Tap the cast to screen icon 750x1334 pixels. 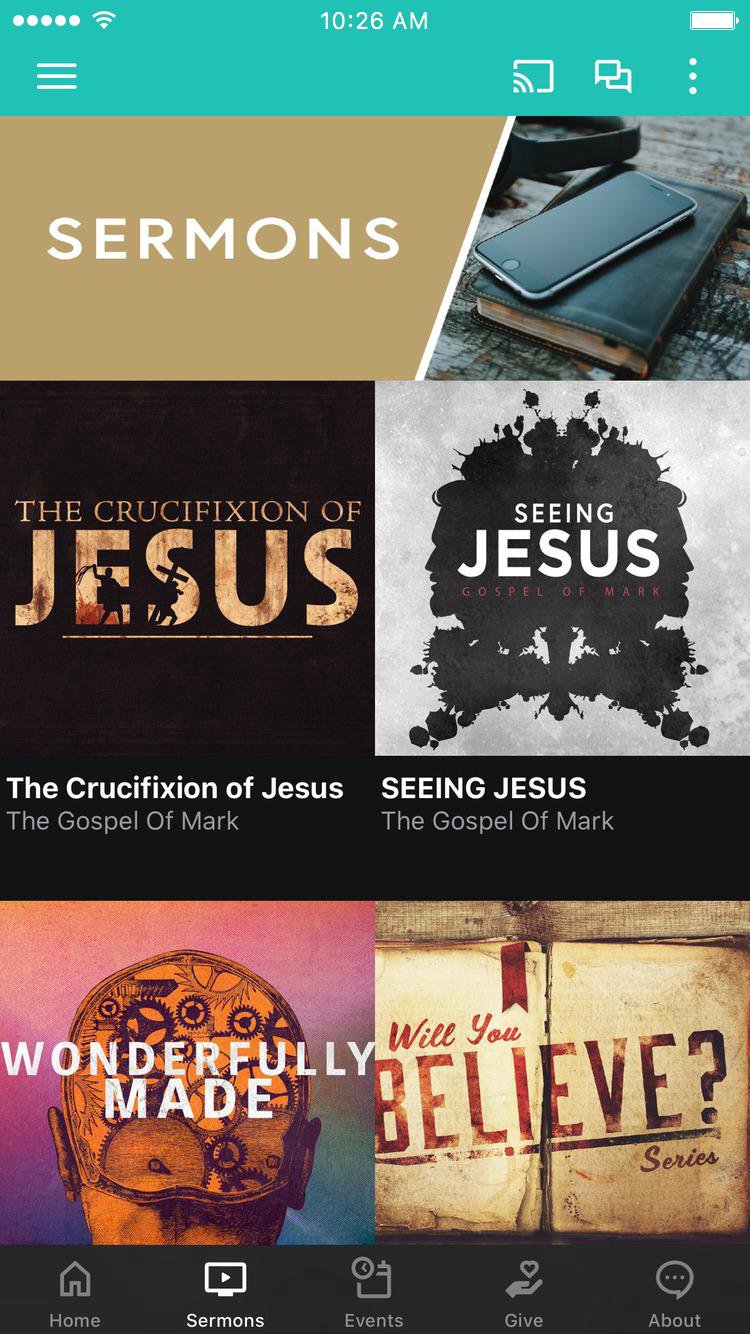click(533, 77)
